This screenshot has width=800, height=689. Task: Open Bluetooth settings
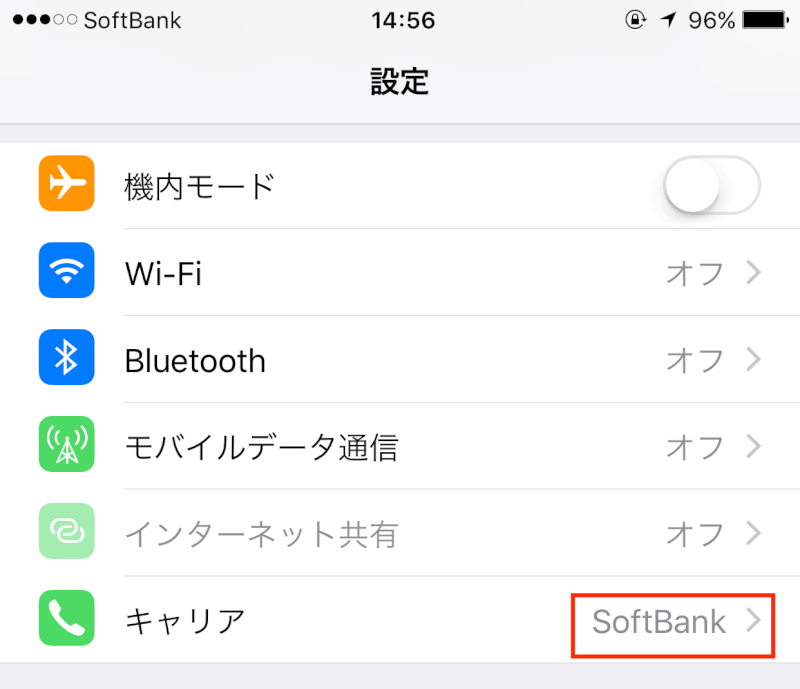coord(400,359)
